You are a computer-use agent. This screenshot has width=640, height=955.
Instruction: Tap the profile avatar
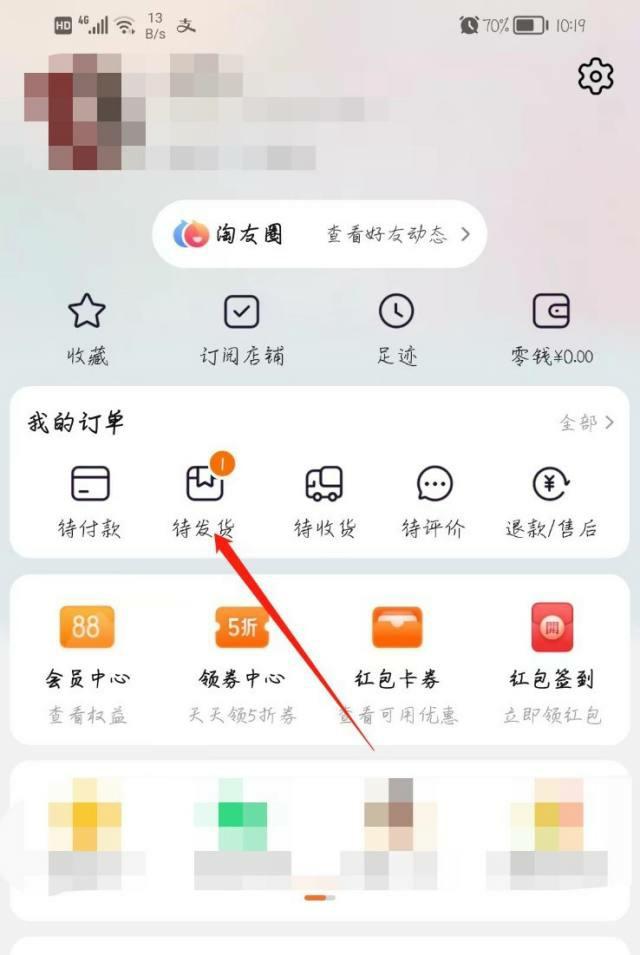pyautogui.click(x=85, y=110)
